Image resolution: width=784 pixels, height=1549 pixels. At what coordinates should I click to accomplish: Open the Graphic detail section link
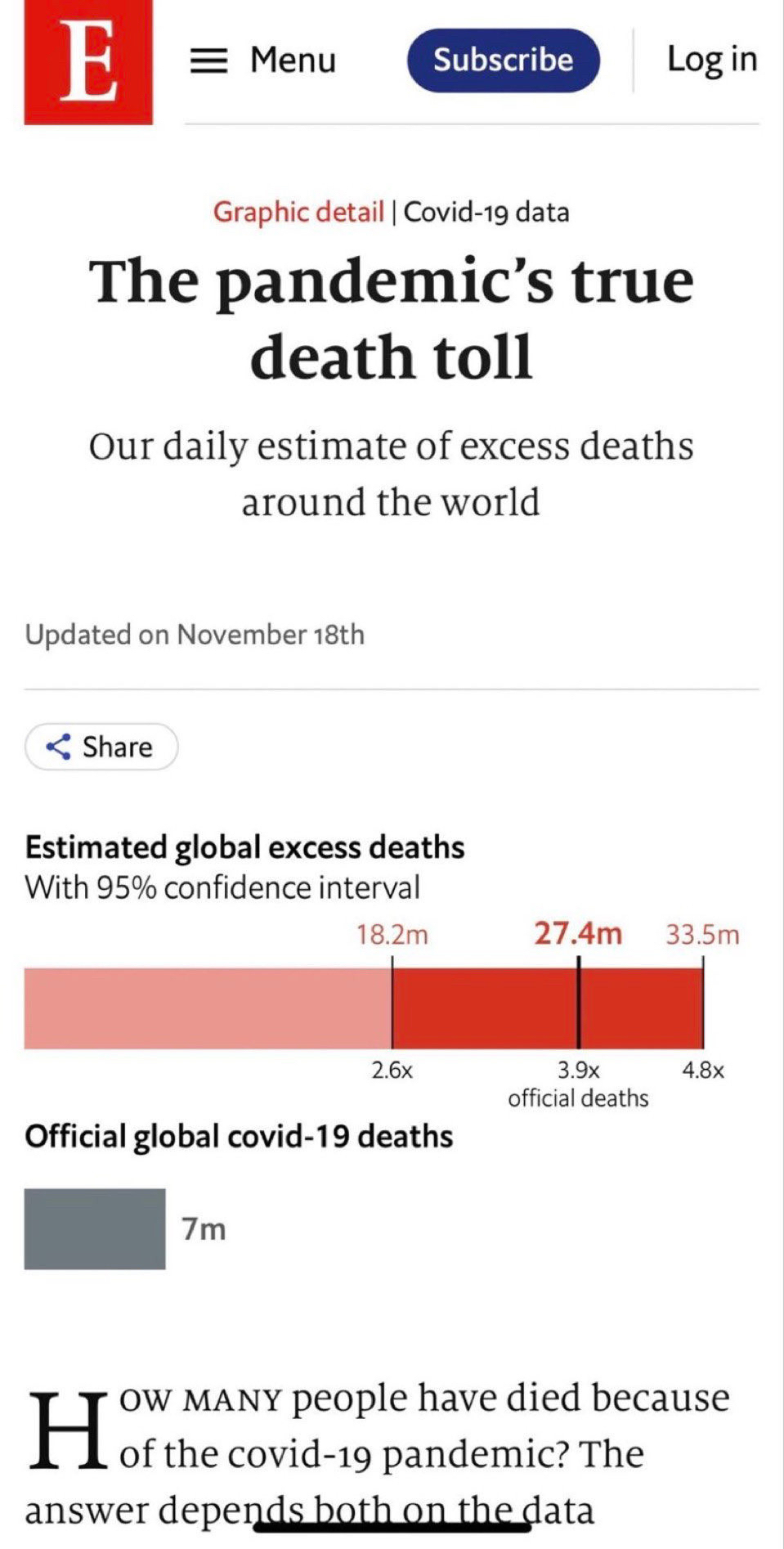pyautogui.click(x=298, y=212)
